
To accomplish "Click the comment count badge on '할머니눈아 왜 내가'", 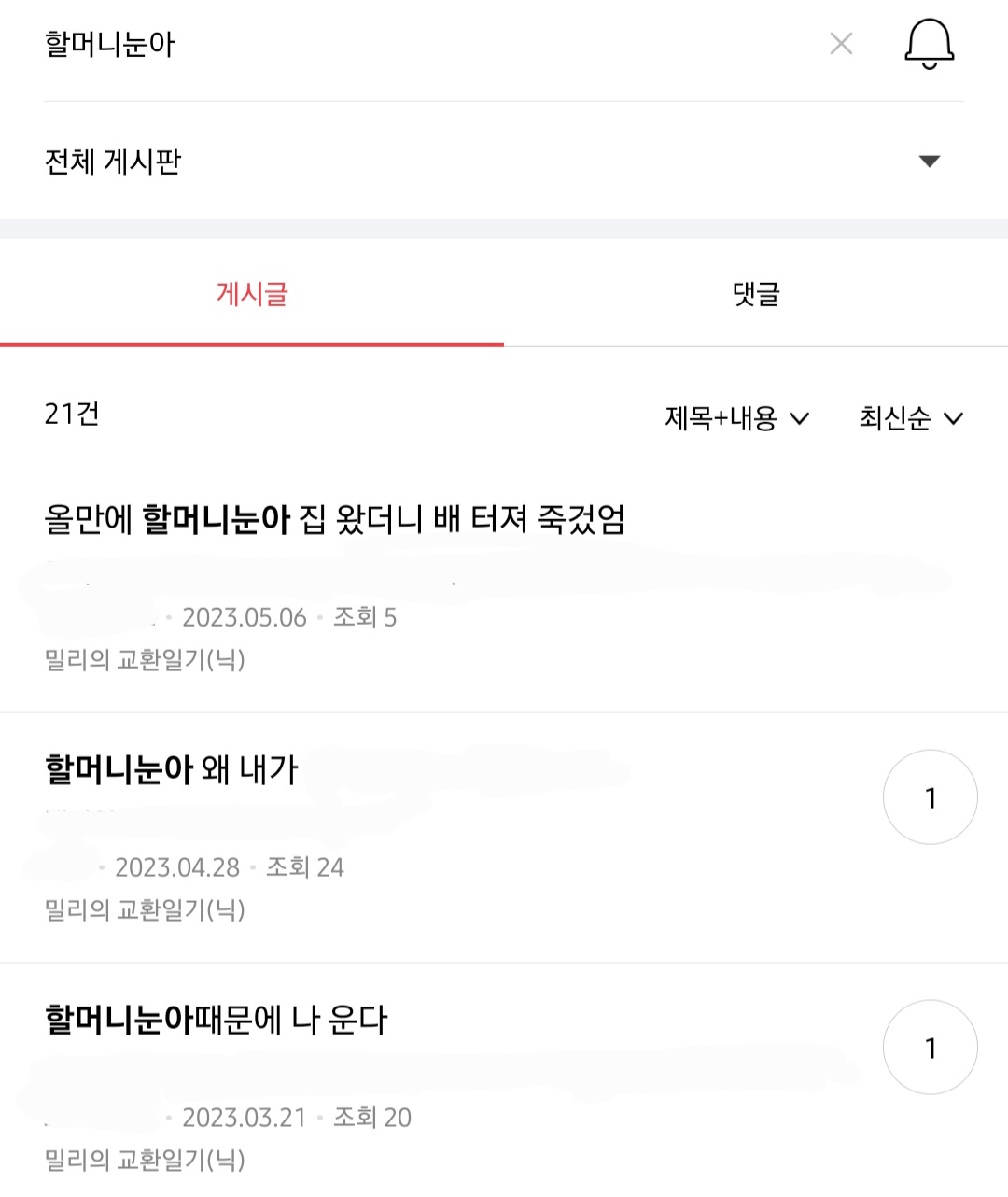I will [930, 797].
